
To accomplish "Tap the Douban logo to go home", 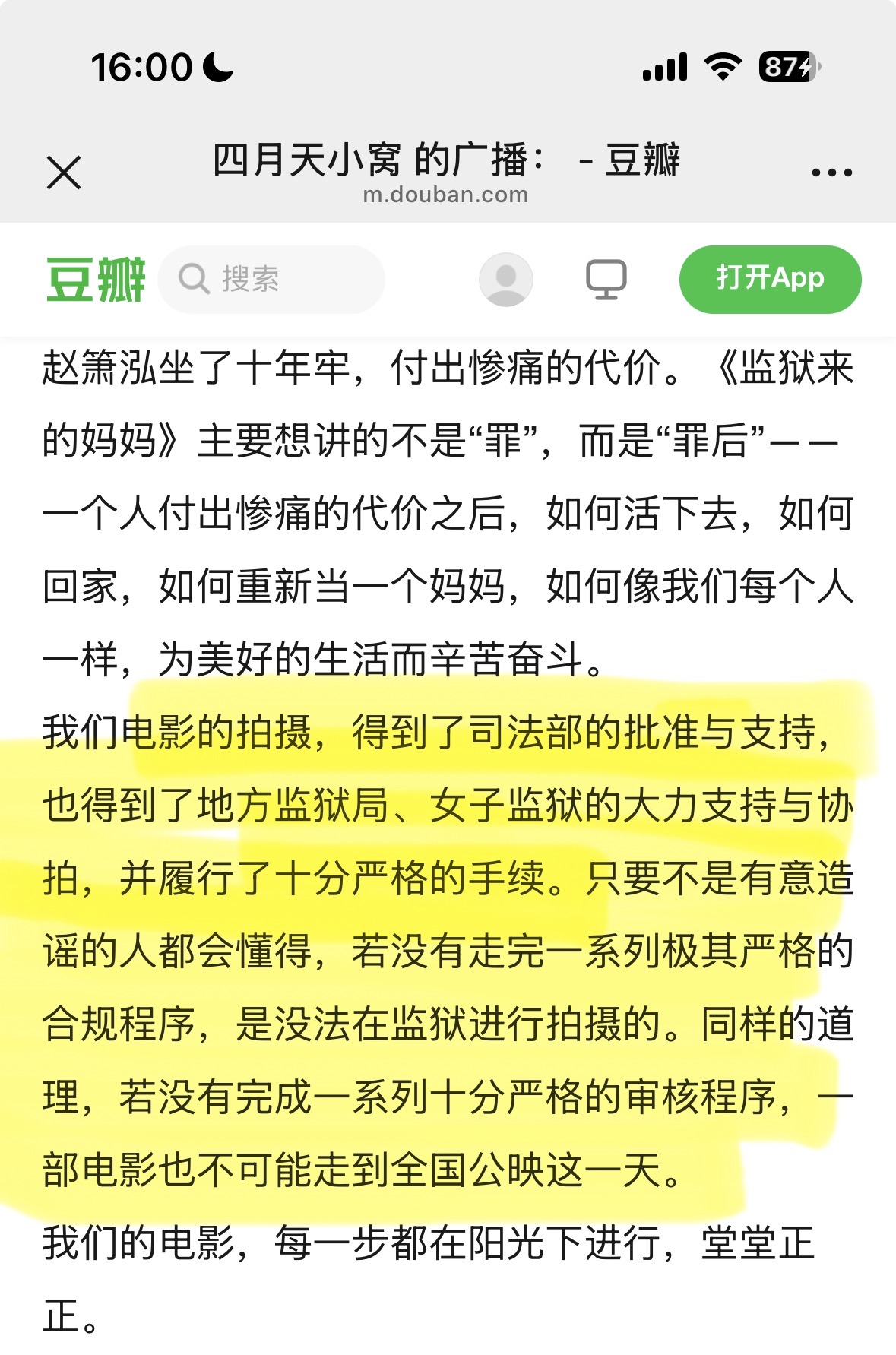I will [x=96, y=280].
